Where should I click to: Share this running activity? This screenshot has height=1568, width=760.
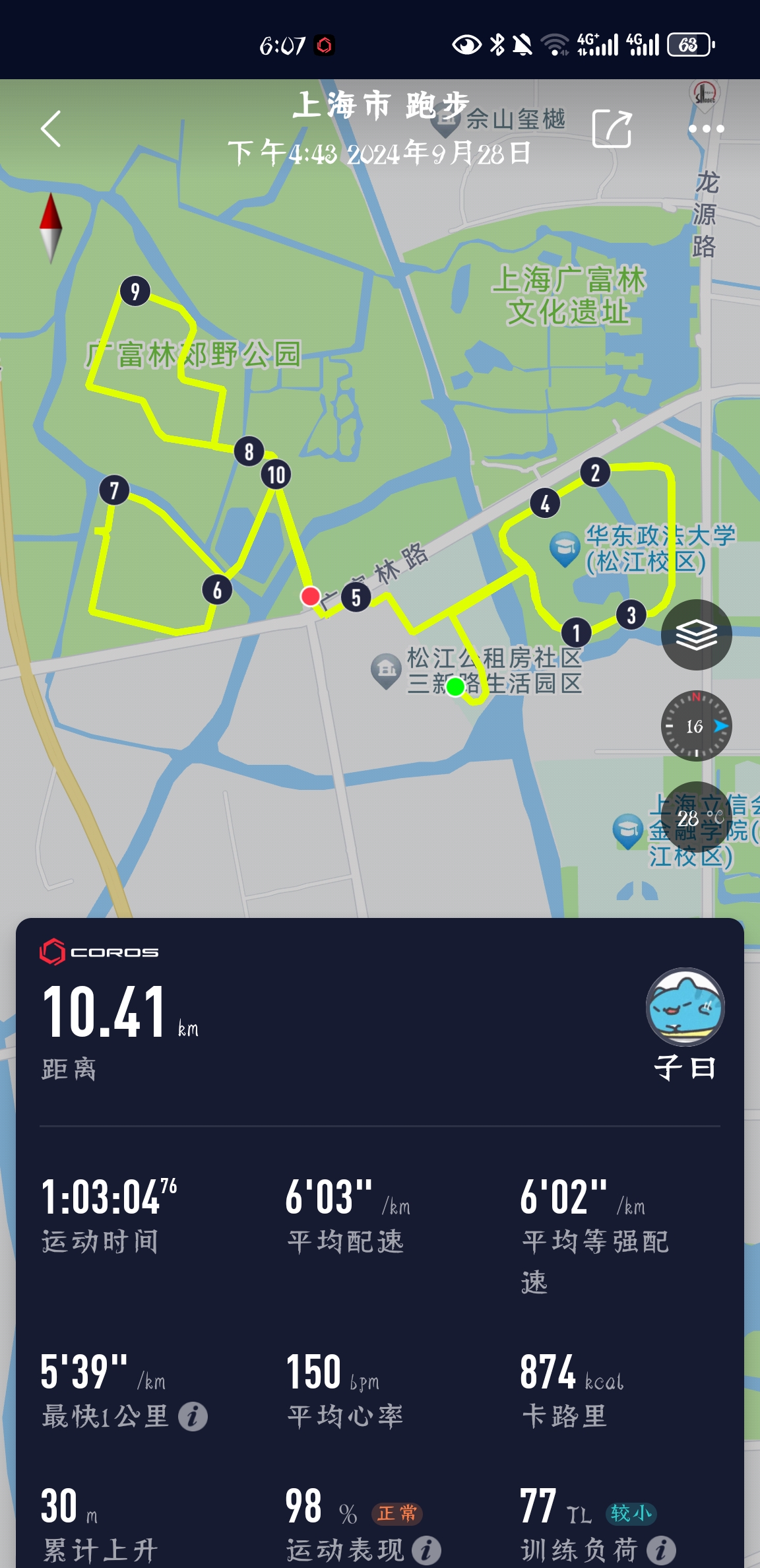click(612, 129)
